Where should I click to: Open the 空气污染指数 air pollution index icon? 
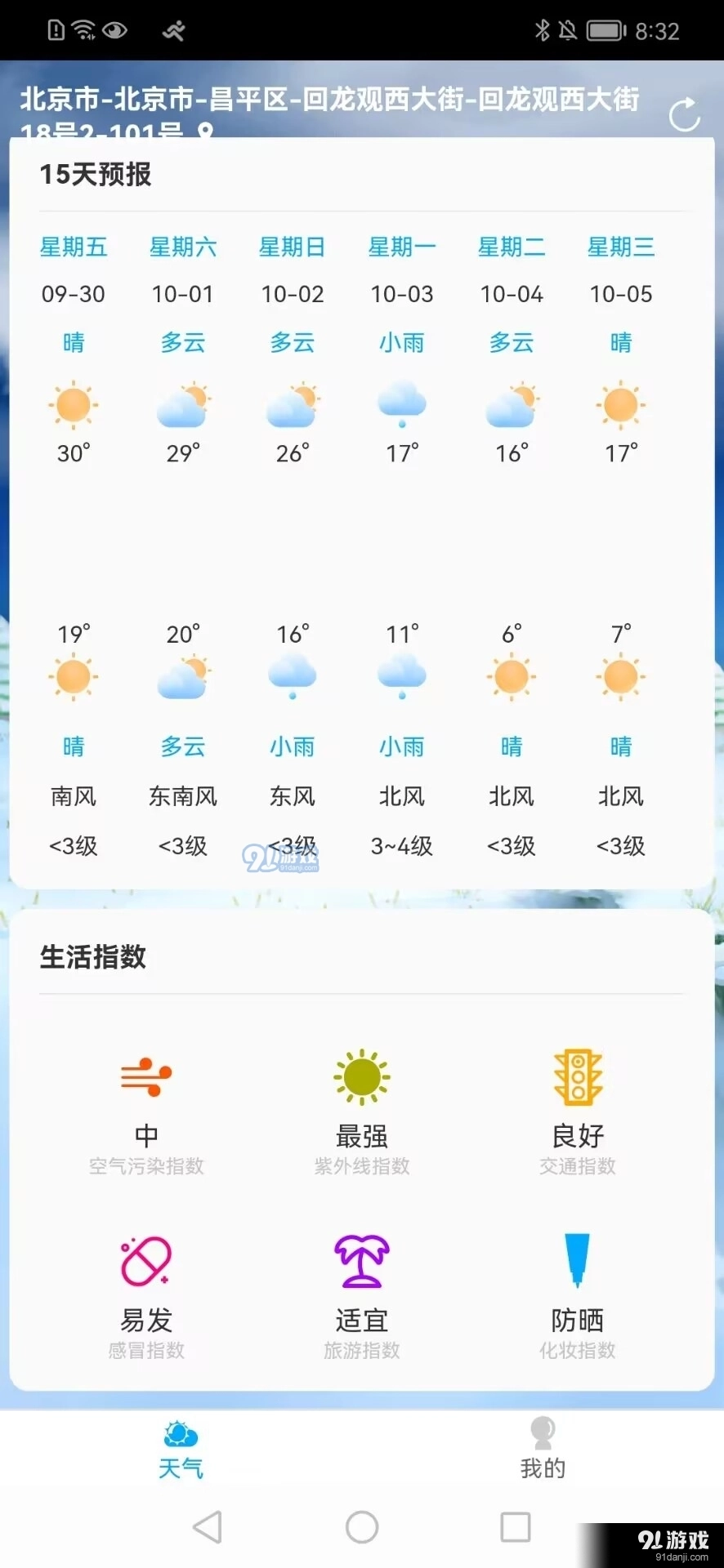click(146, 1078)
